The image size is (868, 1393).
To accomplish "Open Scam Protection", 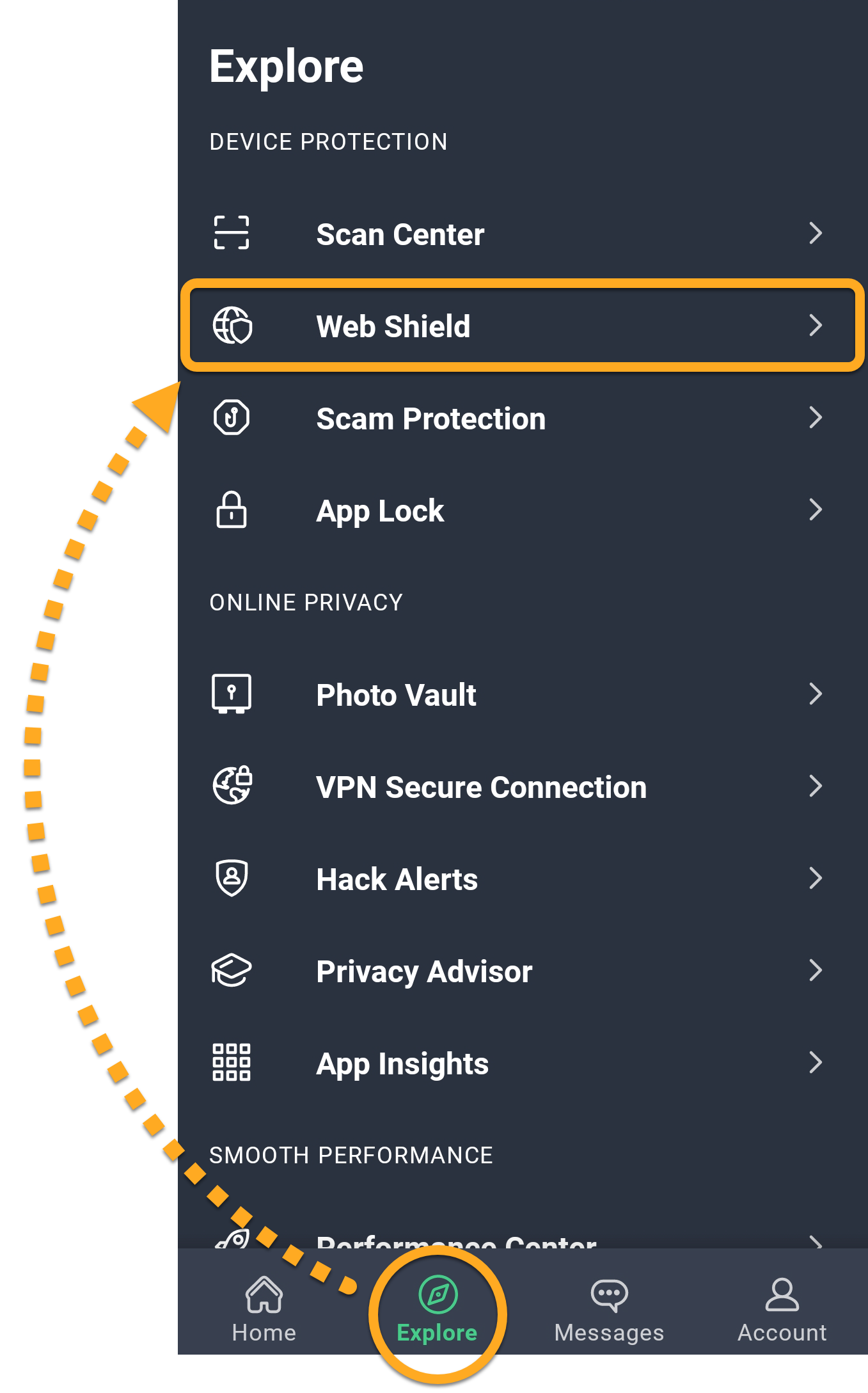I will click(430, 419).
